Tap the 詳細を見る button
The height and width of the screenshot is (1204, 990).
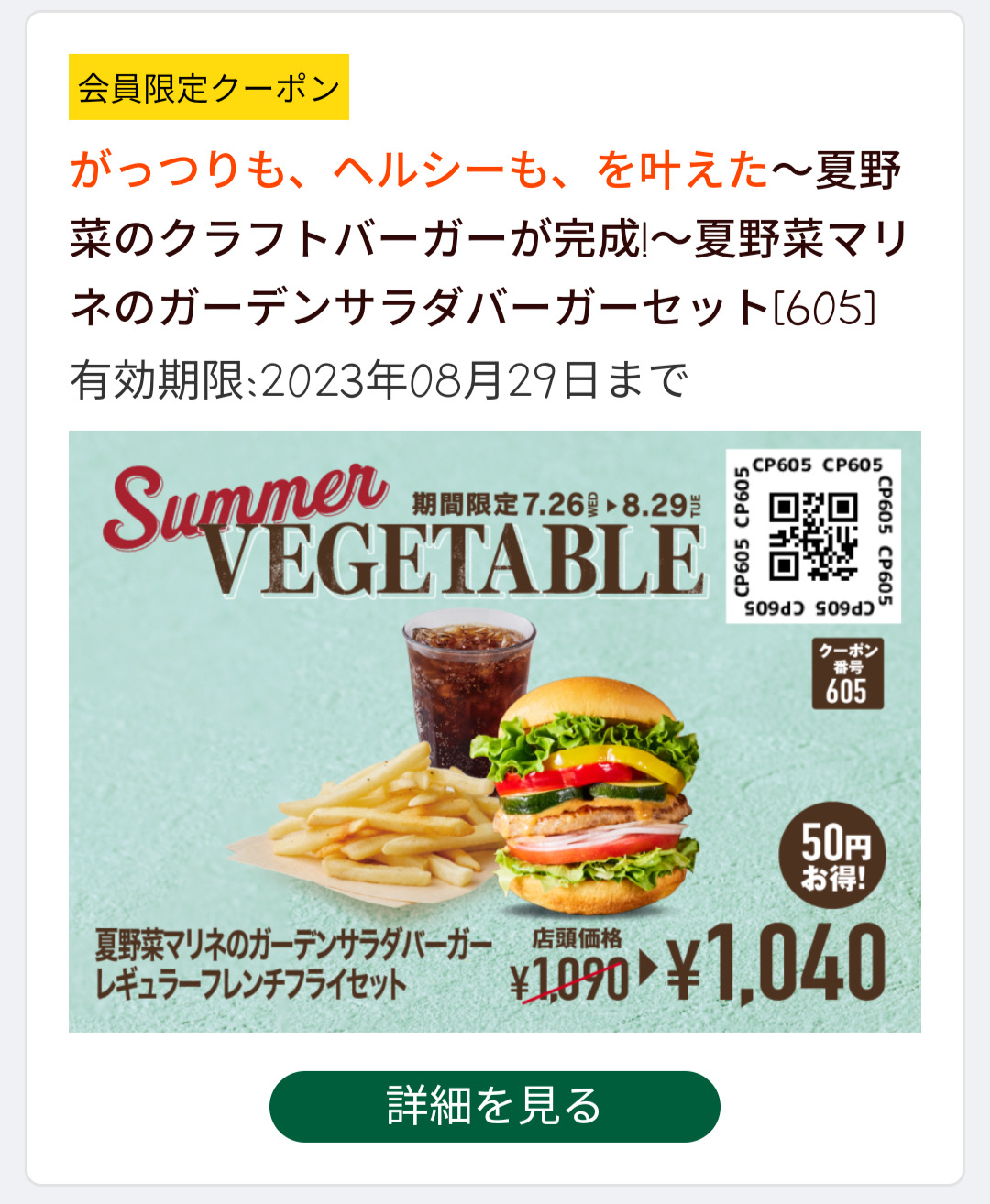tap(494, 1106)
